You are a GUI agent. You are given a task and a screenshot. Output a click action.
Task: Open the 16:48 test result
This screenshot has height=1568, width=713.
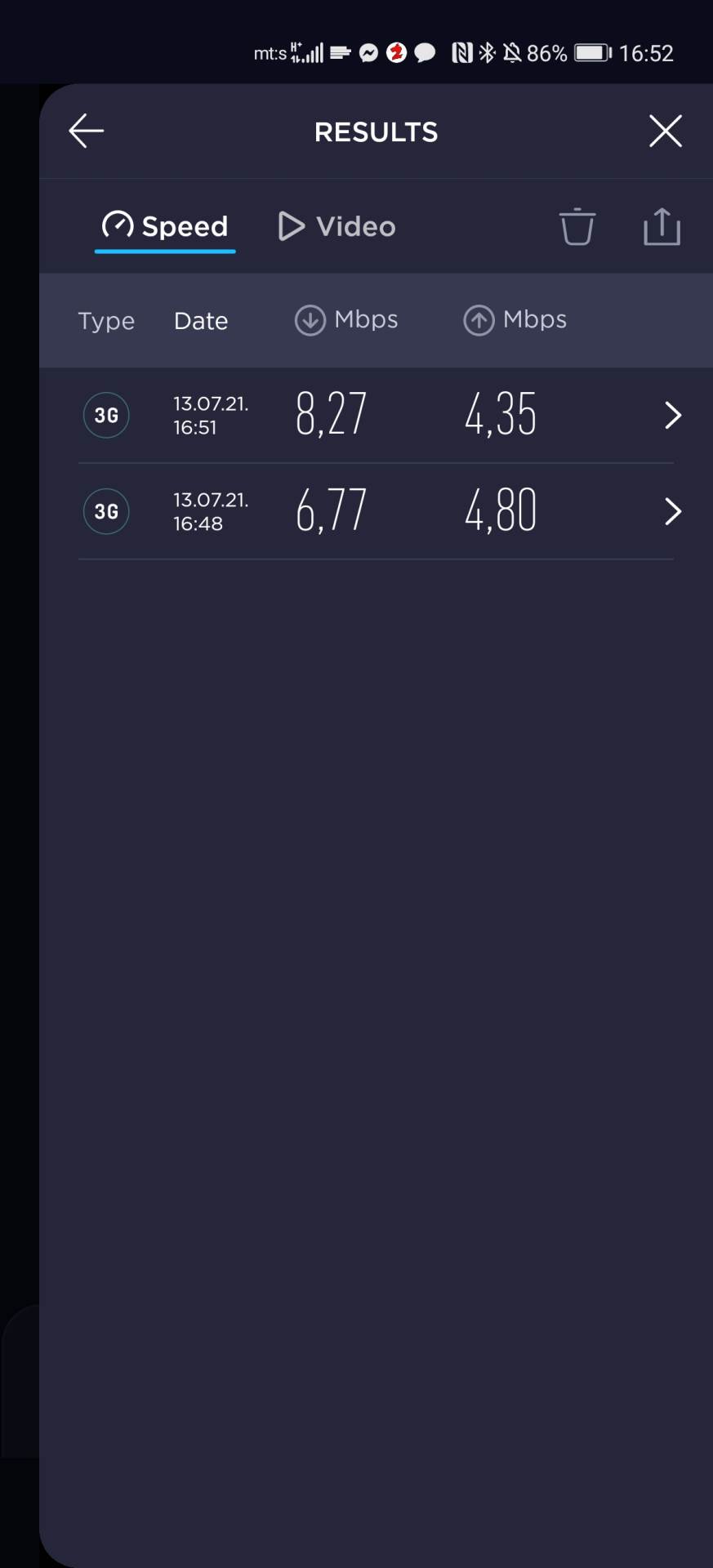(x=376, y=511)
